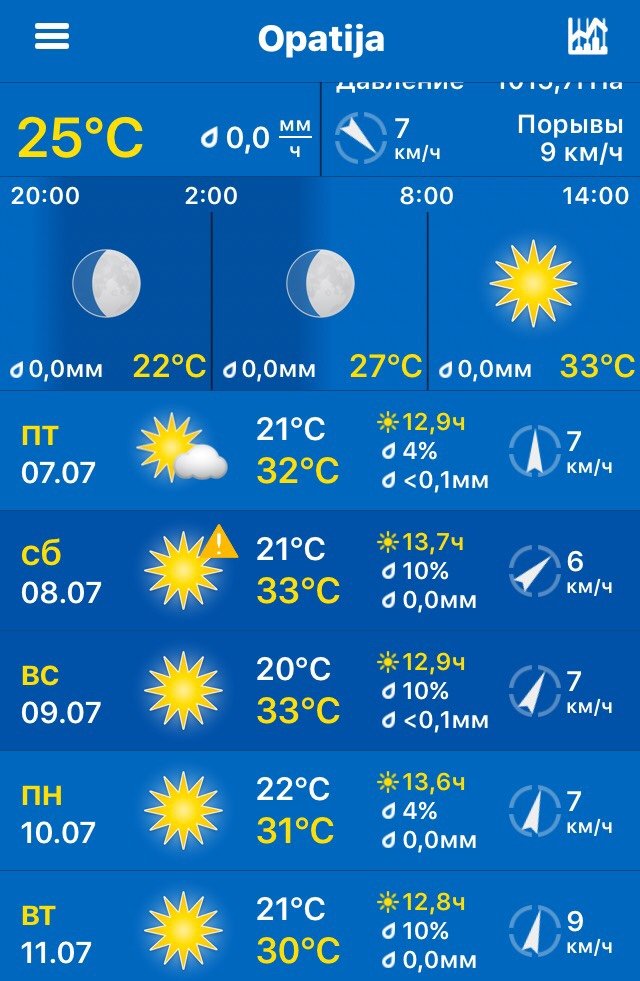Open the 20:00 hourly forecast tile
This screenshot has height=981, width=640.
(x=105, y=285)
